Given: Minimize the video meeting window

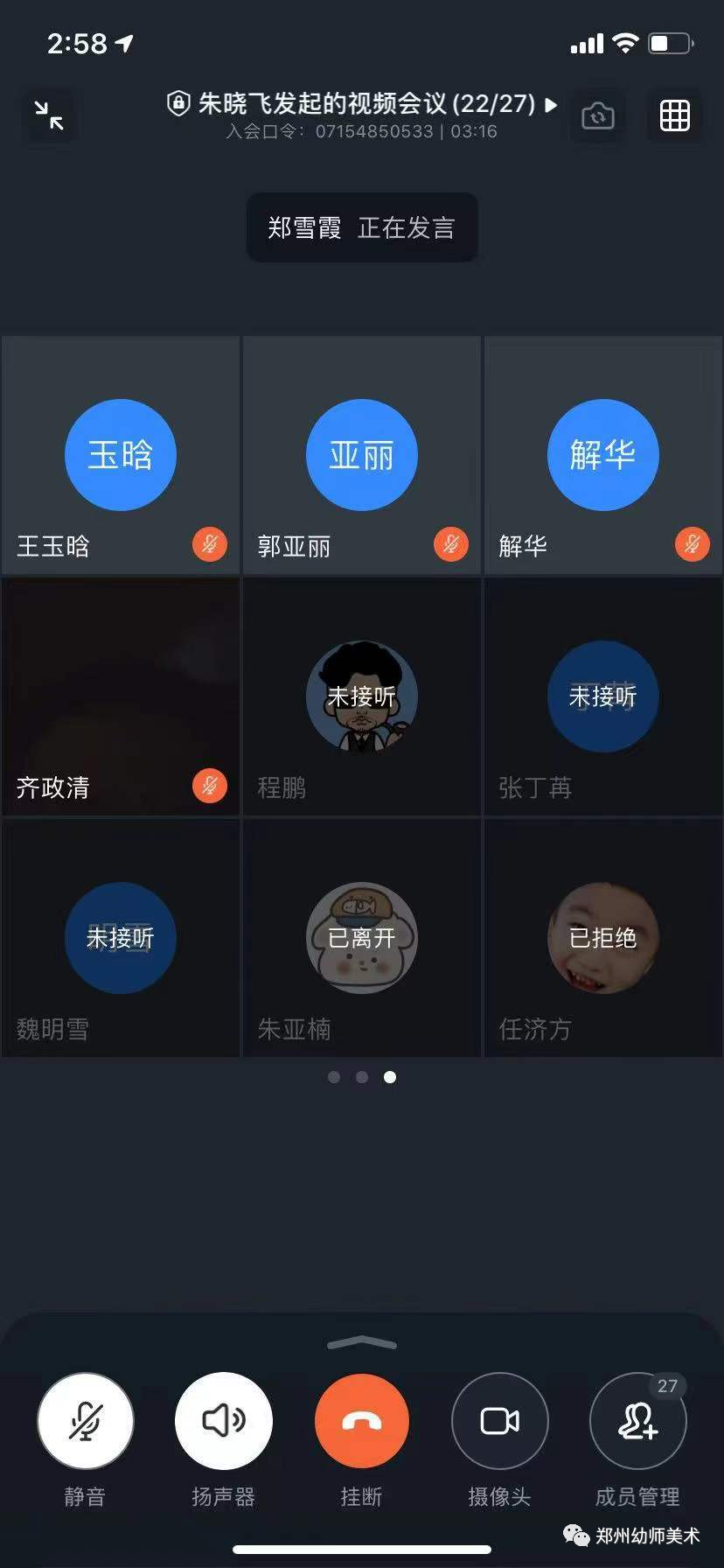Looking at the screenshot, I should coord(49,115).
